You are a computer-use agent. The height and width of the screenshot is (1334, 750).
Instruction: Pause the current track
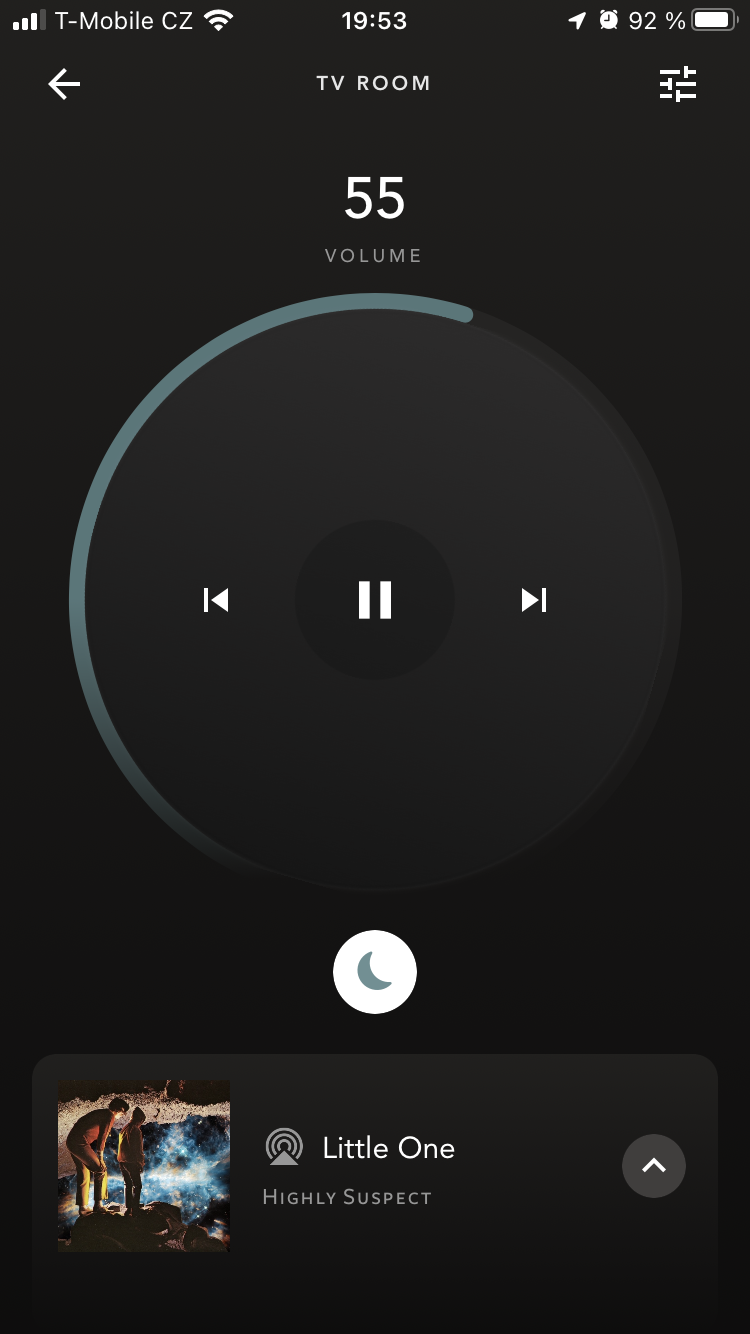click(x=375, y=600)
